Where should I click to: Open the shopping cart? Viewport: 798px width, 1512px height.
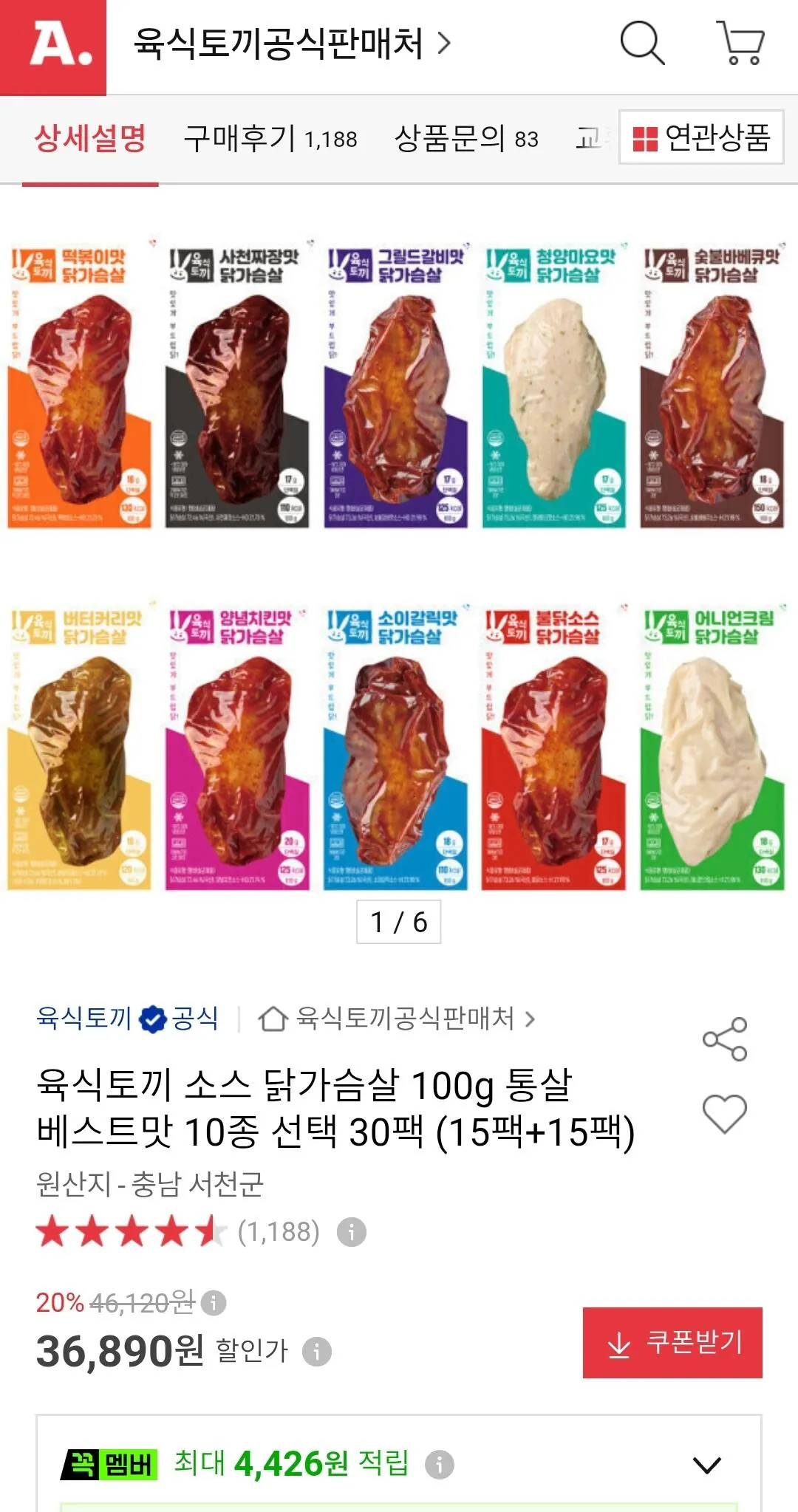tap(740, 43)
